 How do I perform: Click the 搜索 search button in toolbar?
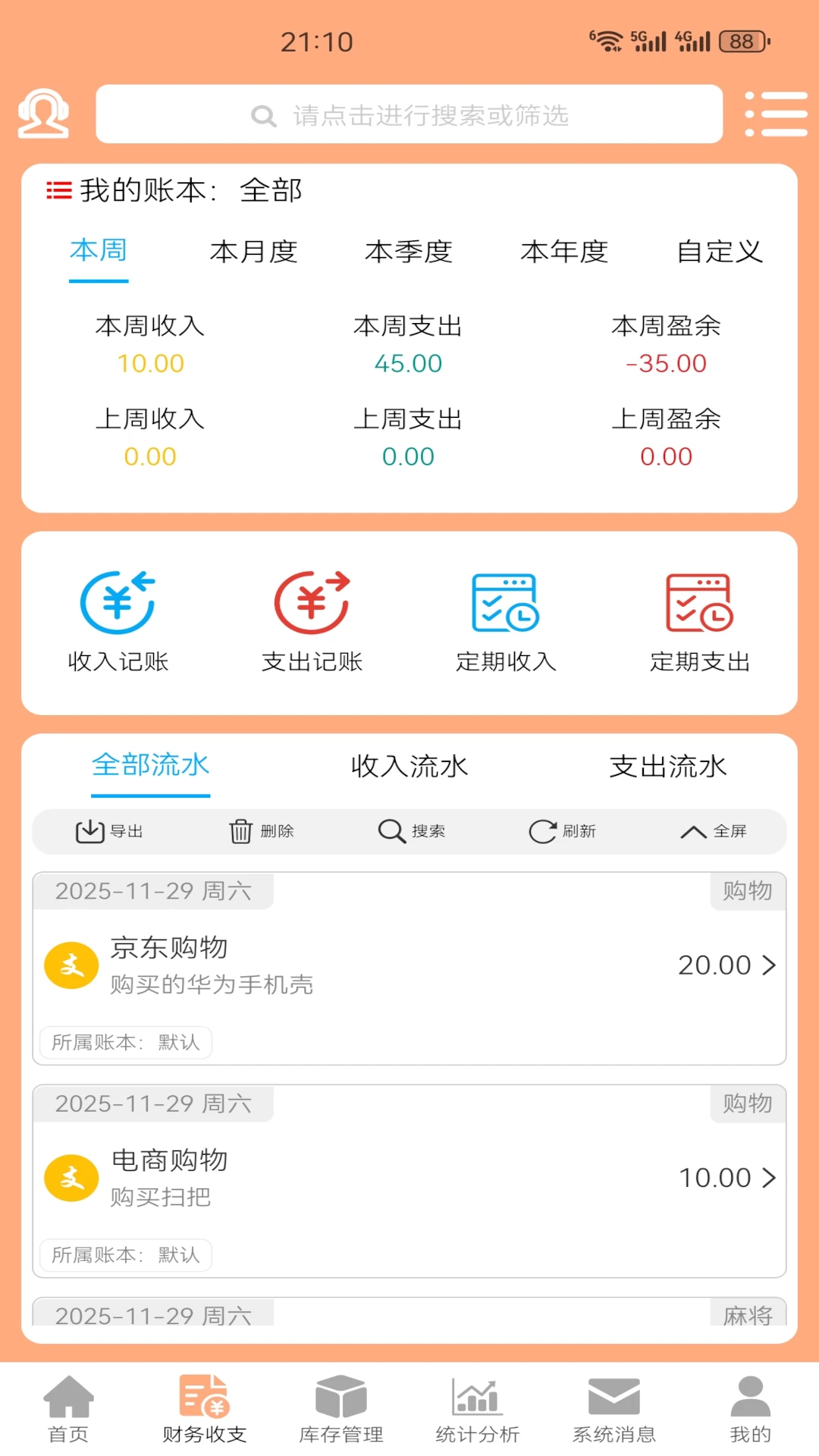[413, 831]
